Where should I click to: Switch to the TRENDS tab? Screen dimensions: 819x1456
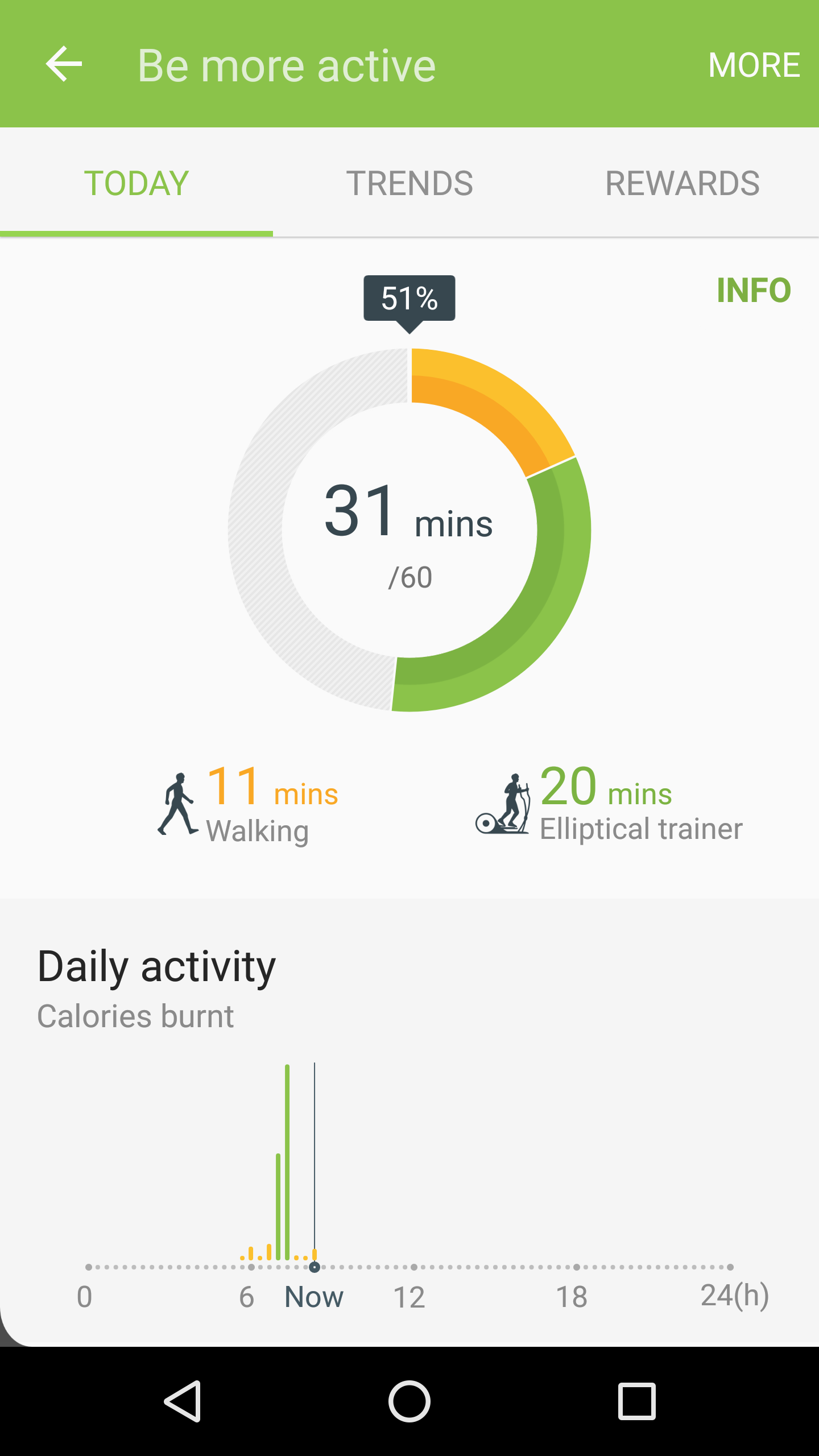[409, 183]
